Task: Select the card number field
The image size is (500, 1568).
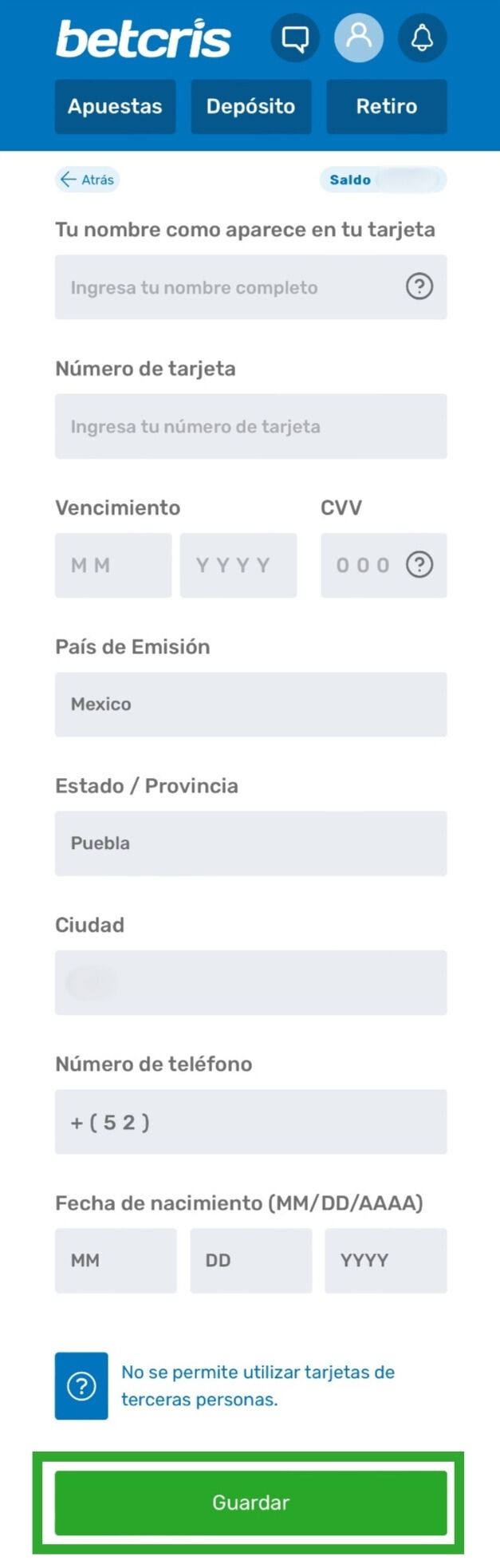Action: click(x=250, y=426)
